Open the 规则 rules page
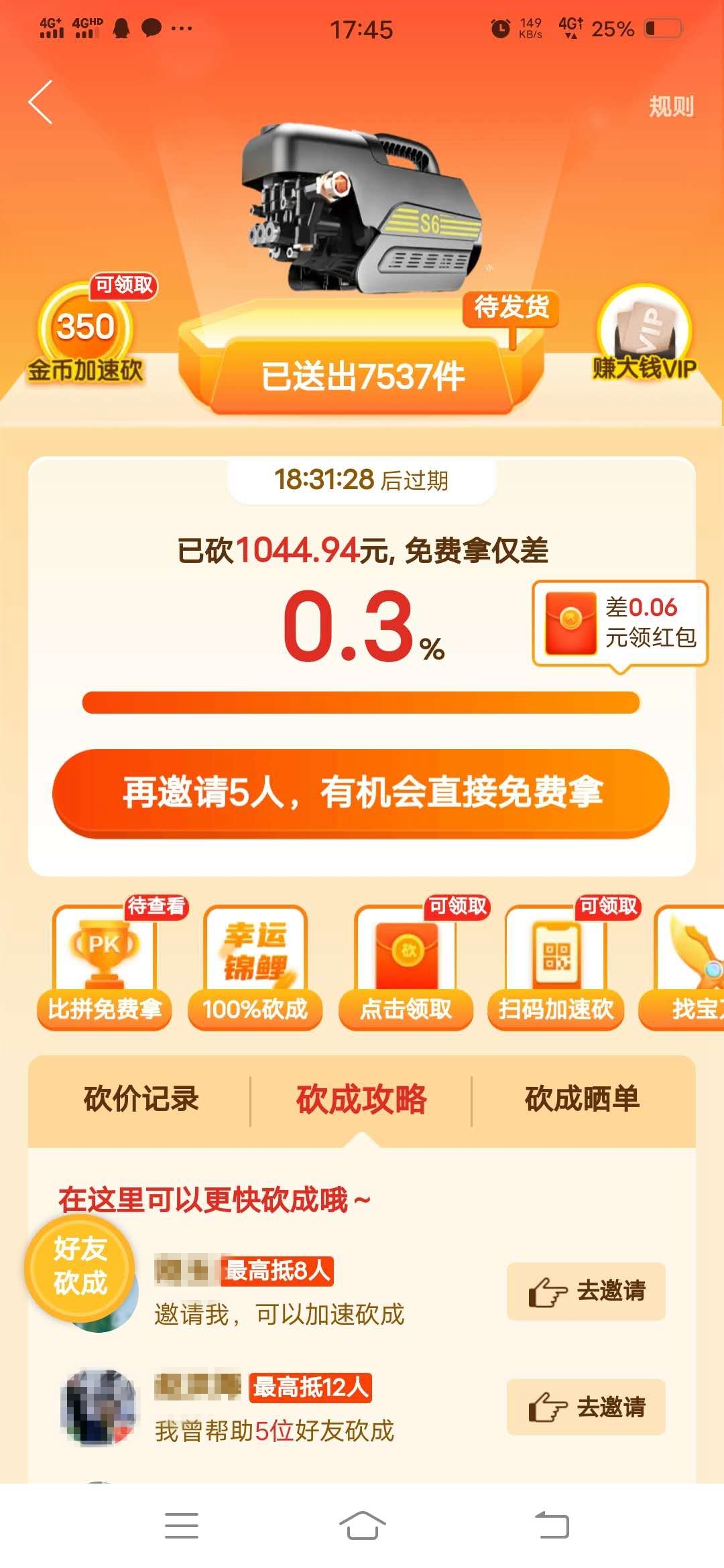The width and height of the screenshot is (724, 1568). coord(670,107)
